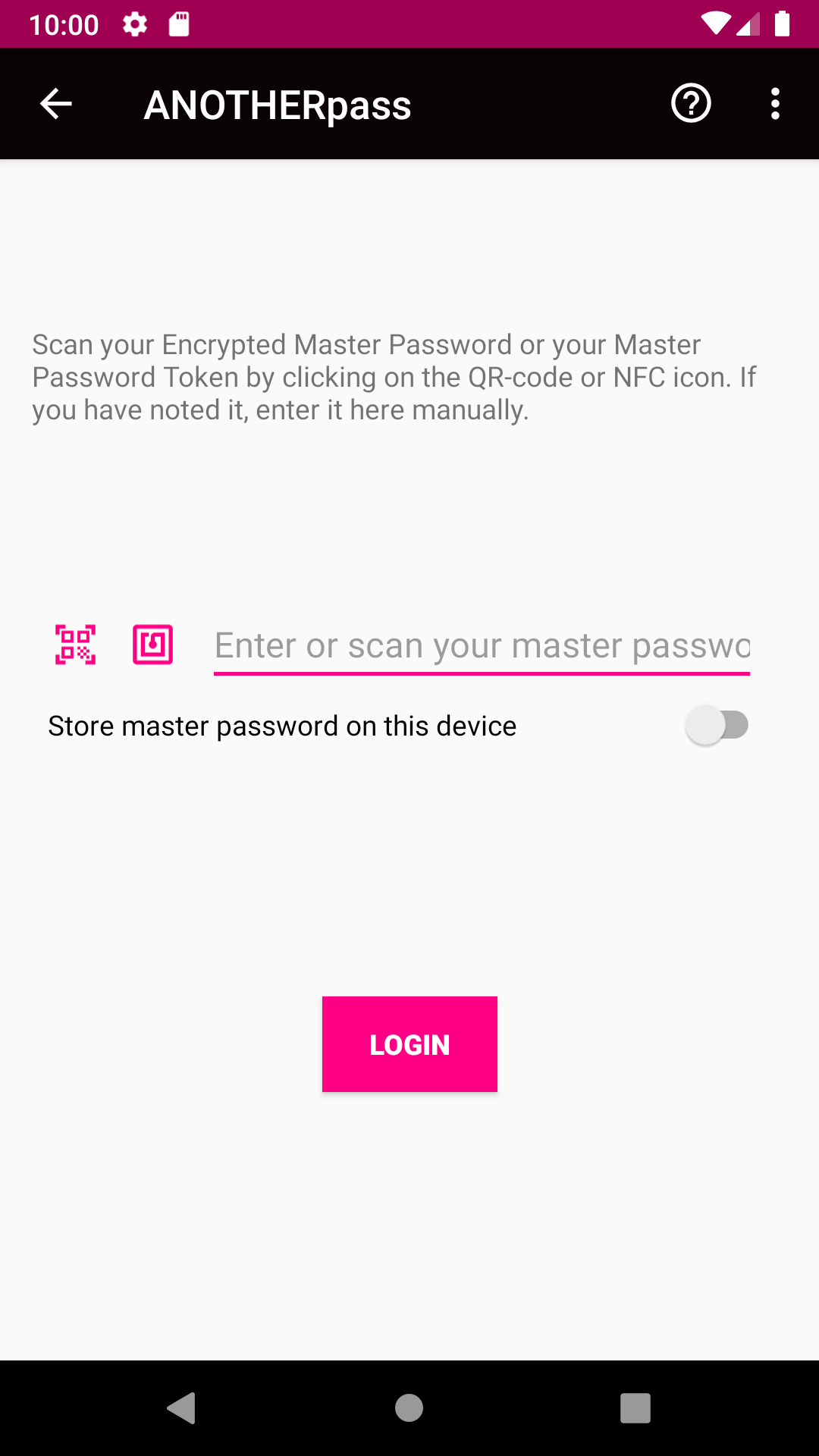
Task: Enable storing master password on this device
Action: pos(717,725)
